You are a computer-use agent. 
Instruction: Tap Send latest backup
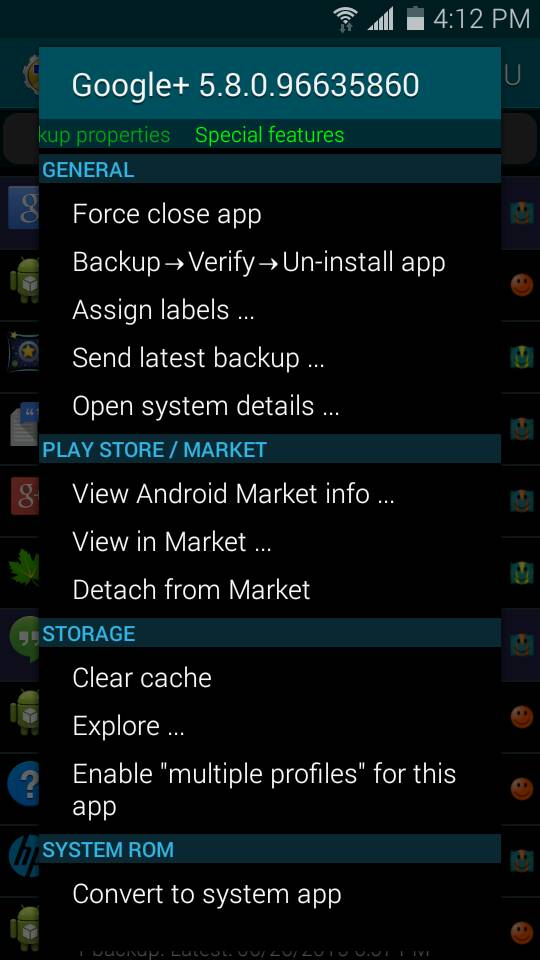(270, 358)
